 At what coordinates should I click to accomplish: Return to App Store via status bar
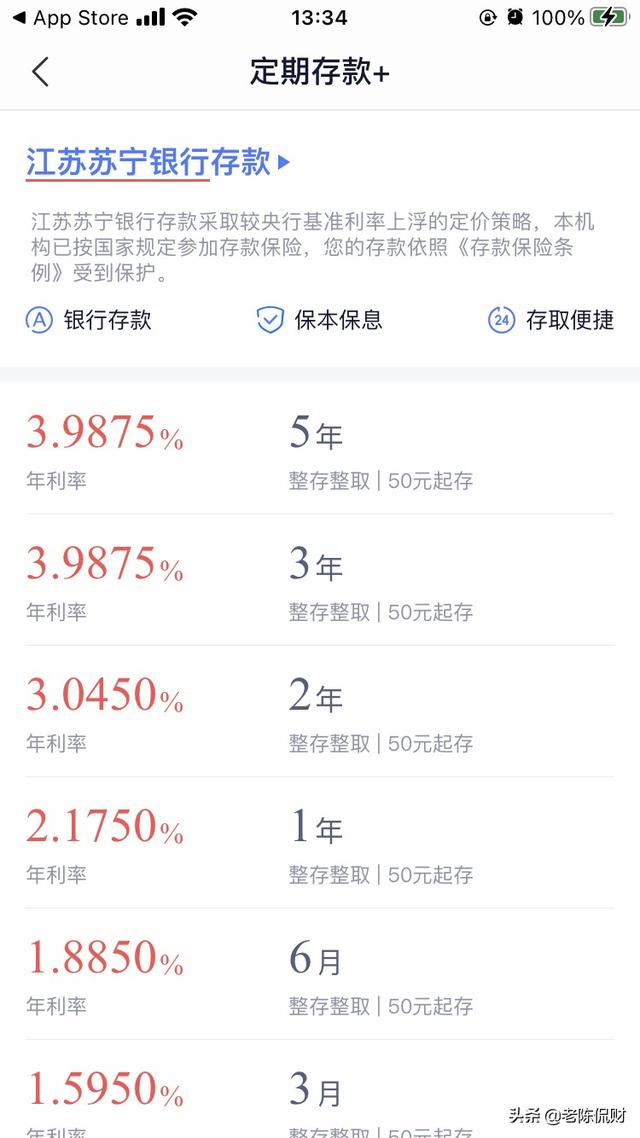pyautogui.click(x=70, y=18)
